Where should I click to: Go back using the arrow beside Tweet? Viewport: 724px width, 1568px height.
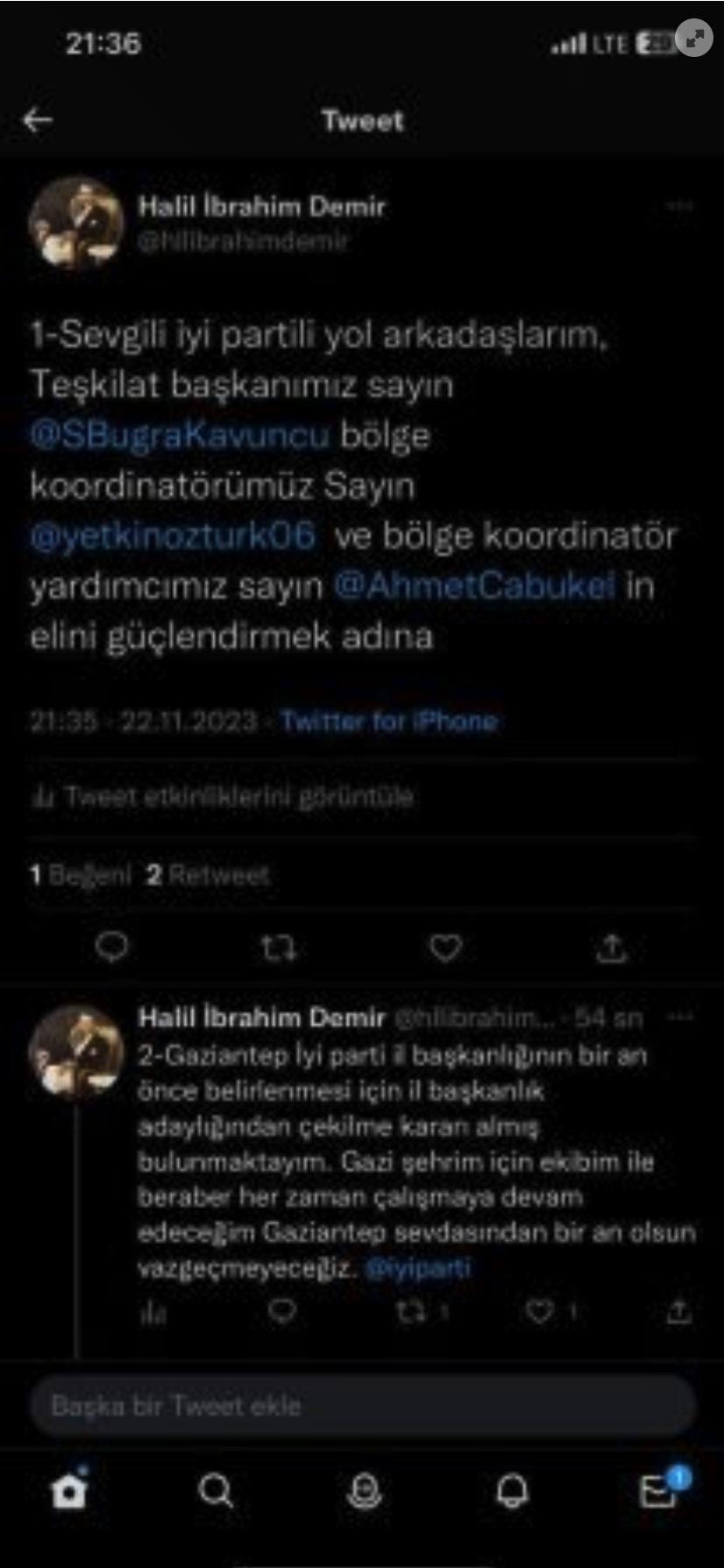(38, 120)
